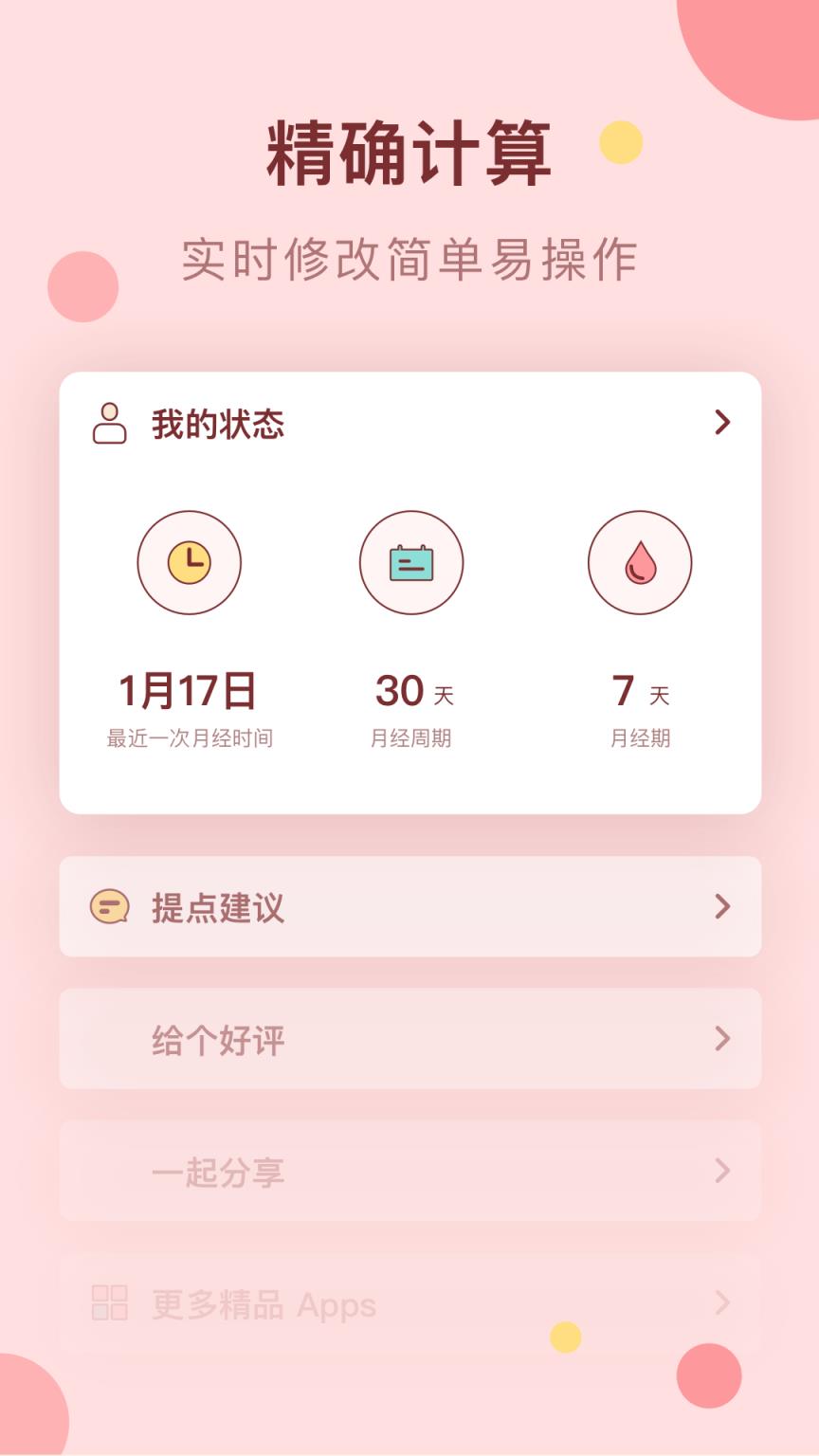This screenshot has width=819, height=1456.
Task: Click the 给个好评 button
Action: click(409, 1040)
